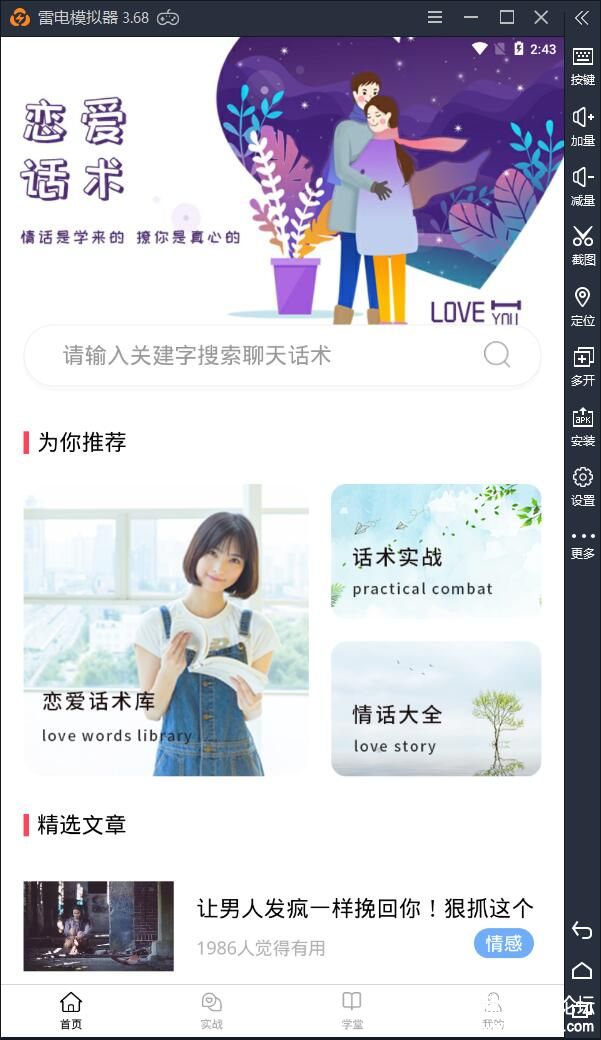Open the 情话大全 love story card

(436, 708)
